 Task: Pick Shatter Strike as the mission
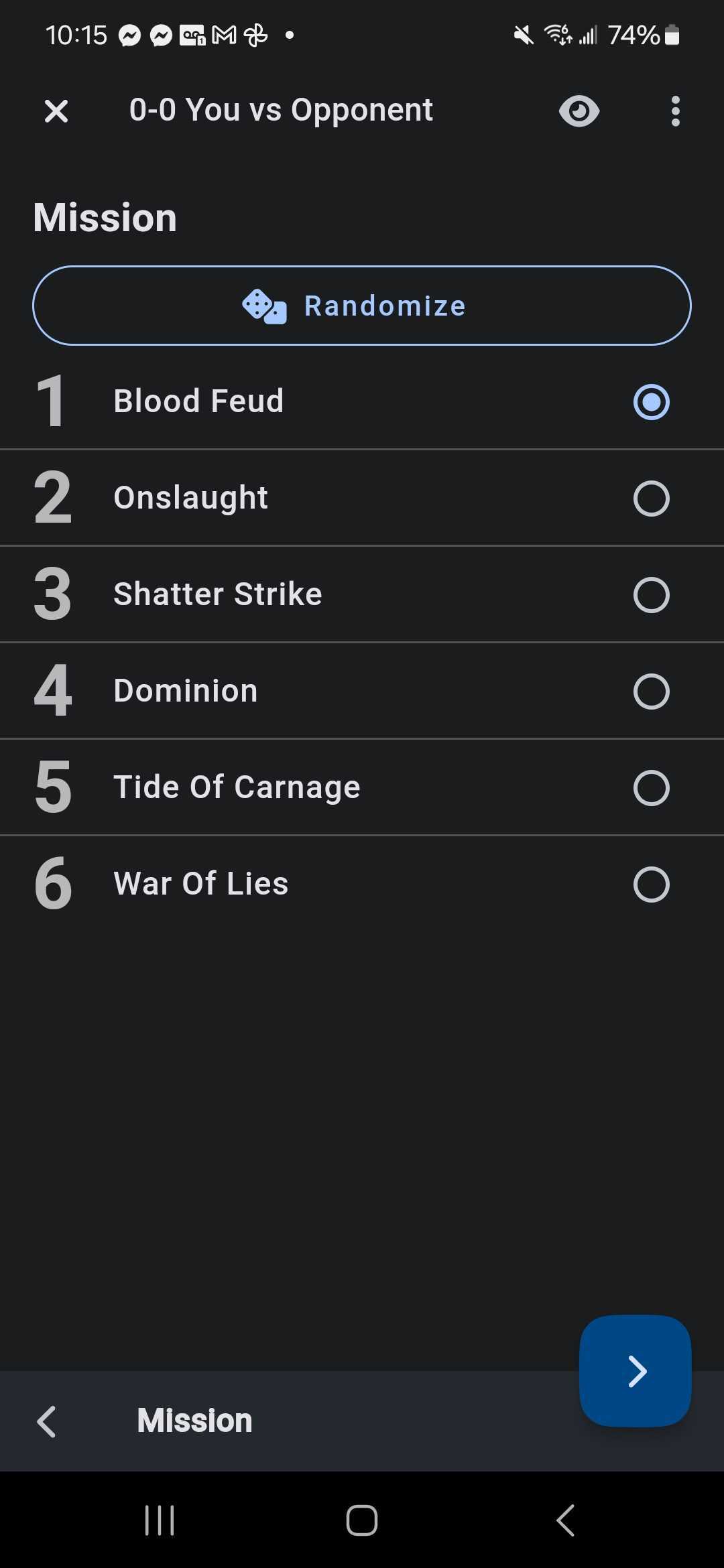362,594
